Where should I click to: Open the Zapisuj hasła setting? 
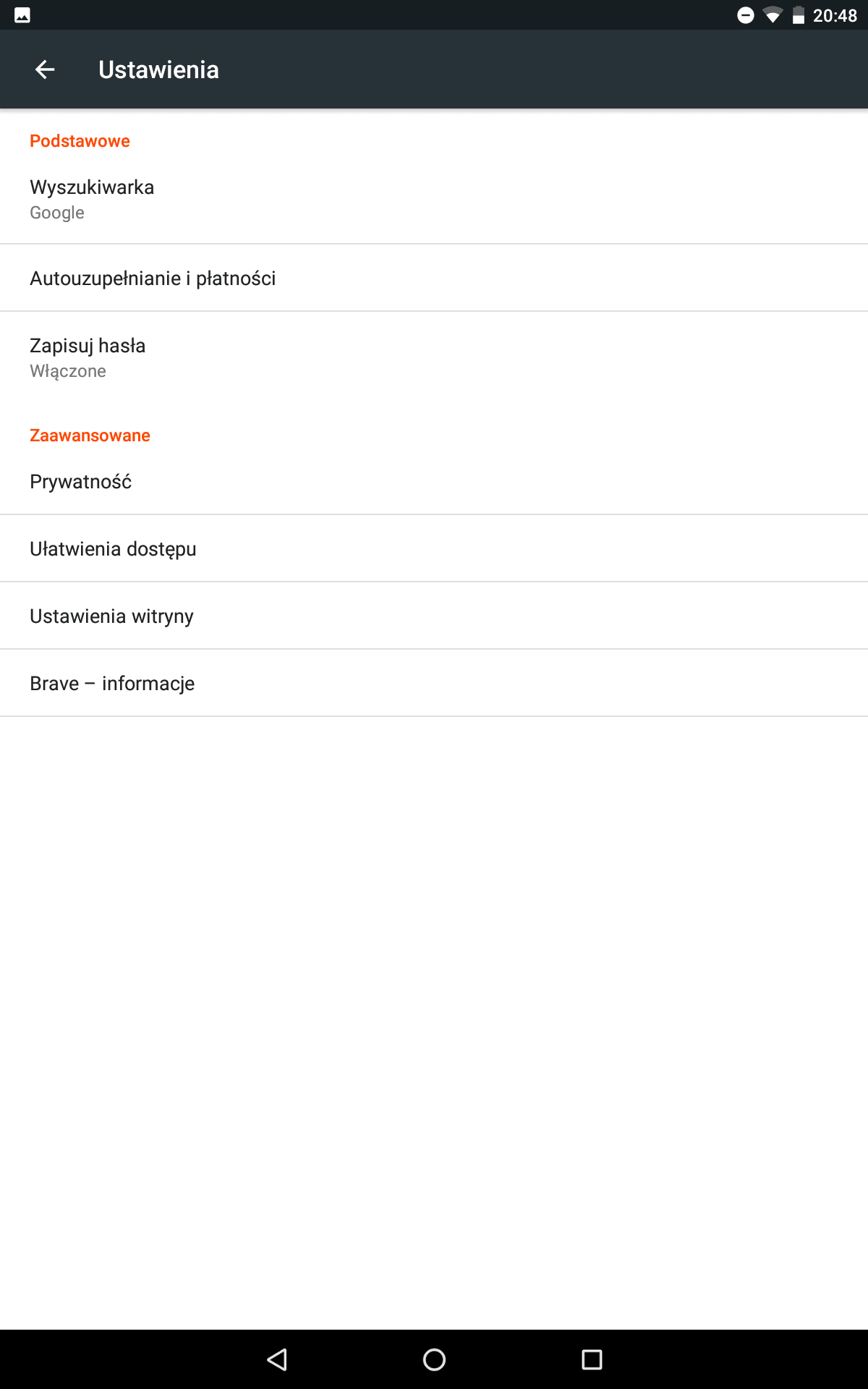click(x=434, y=358)
